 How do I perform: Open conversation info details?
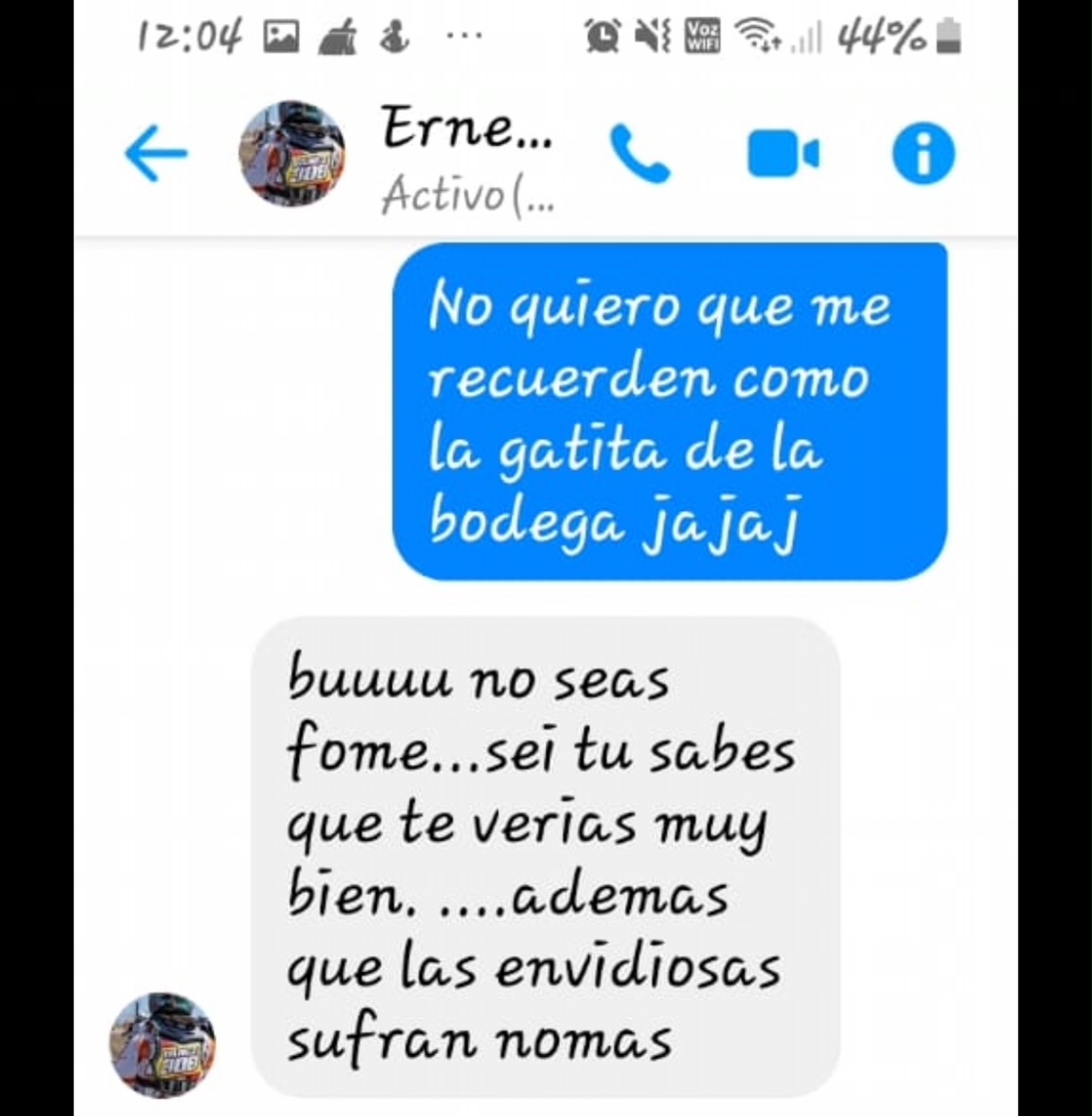click(924, 154)
